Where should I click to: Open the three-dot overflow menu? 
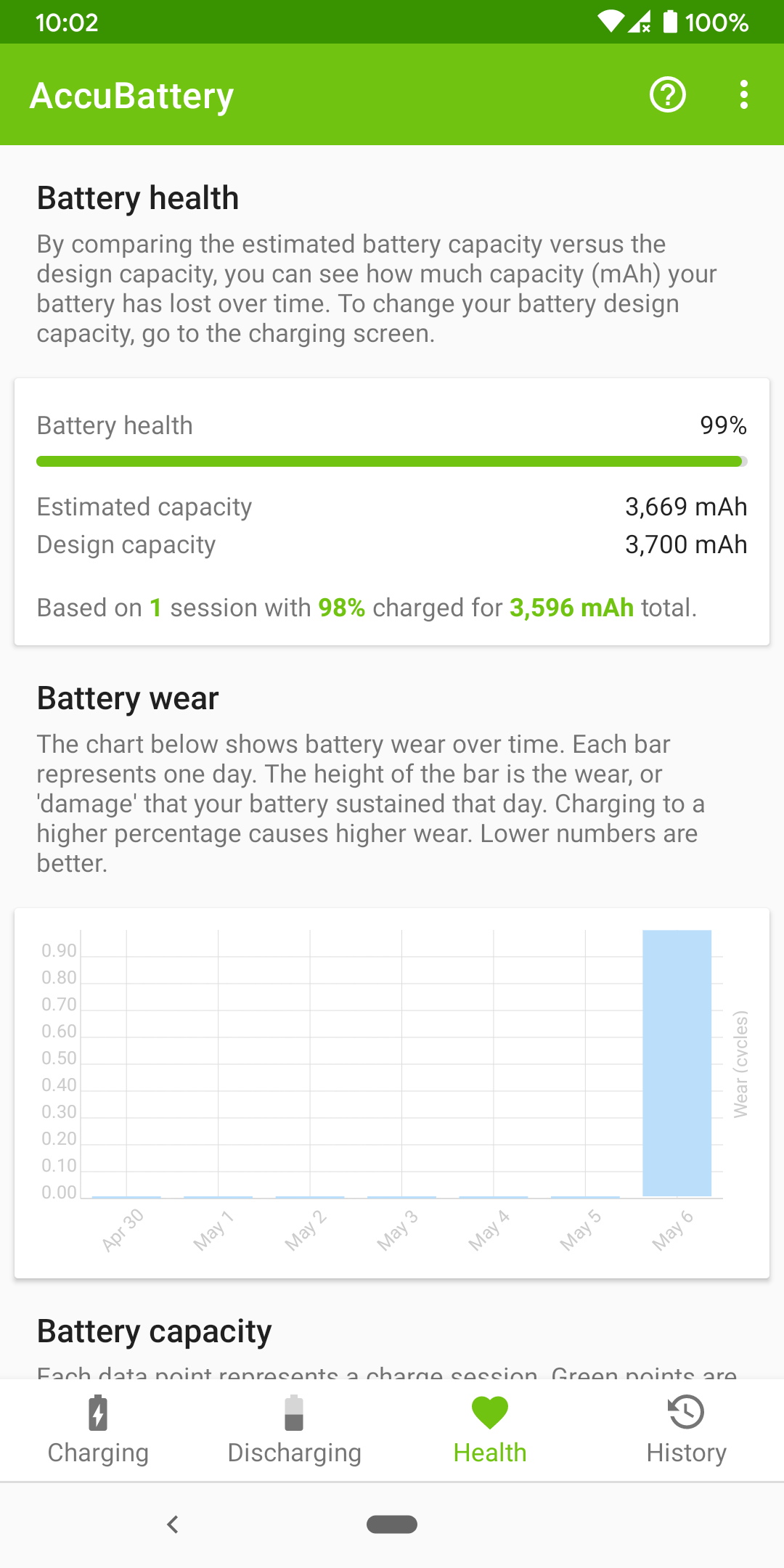(x=743, y=94)
